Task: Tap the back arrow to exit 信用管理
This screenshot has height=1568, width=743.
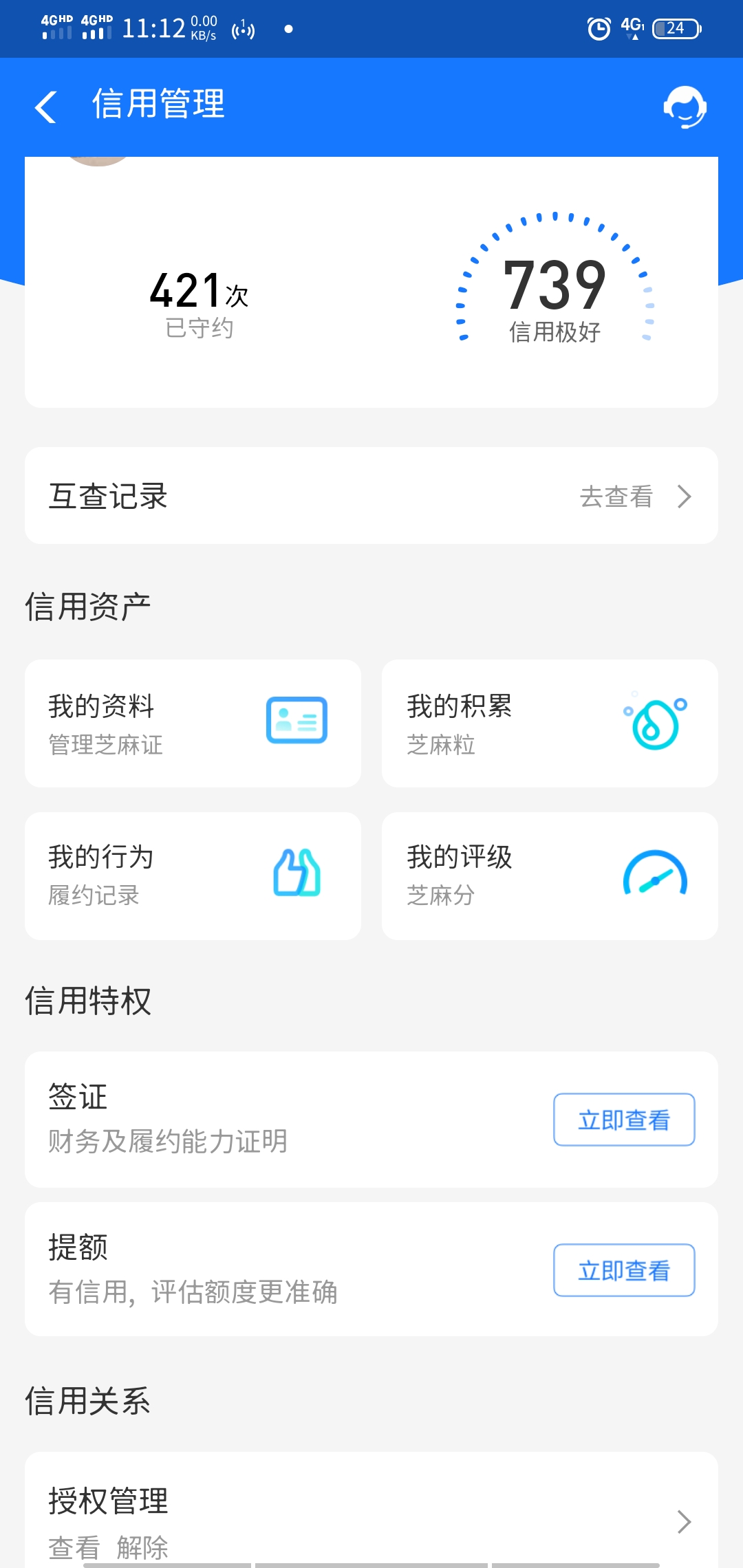Action: pos(45,107)
